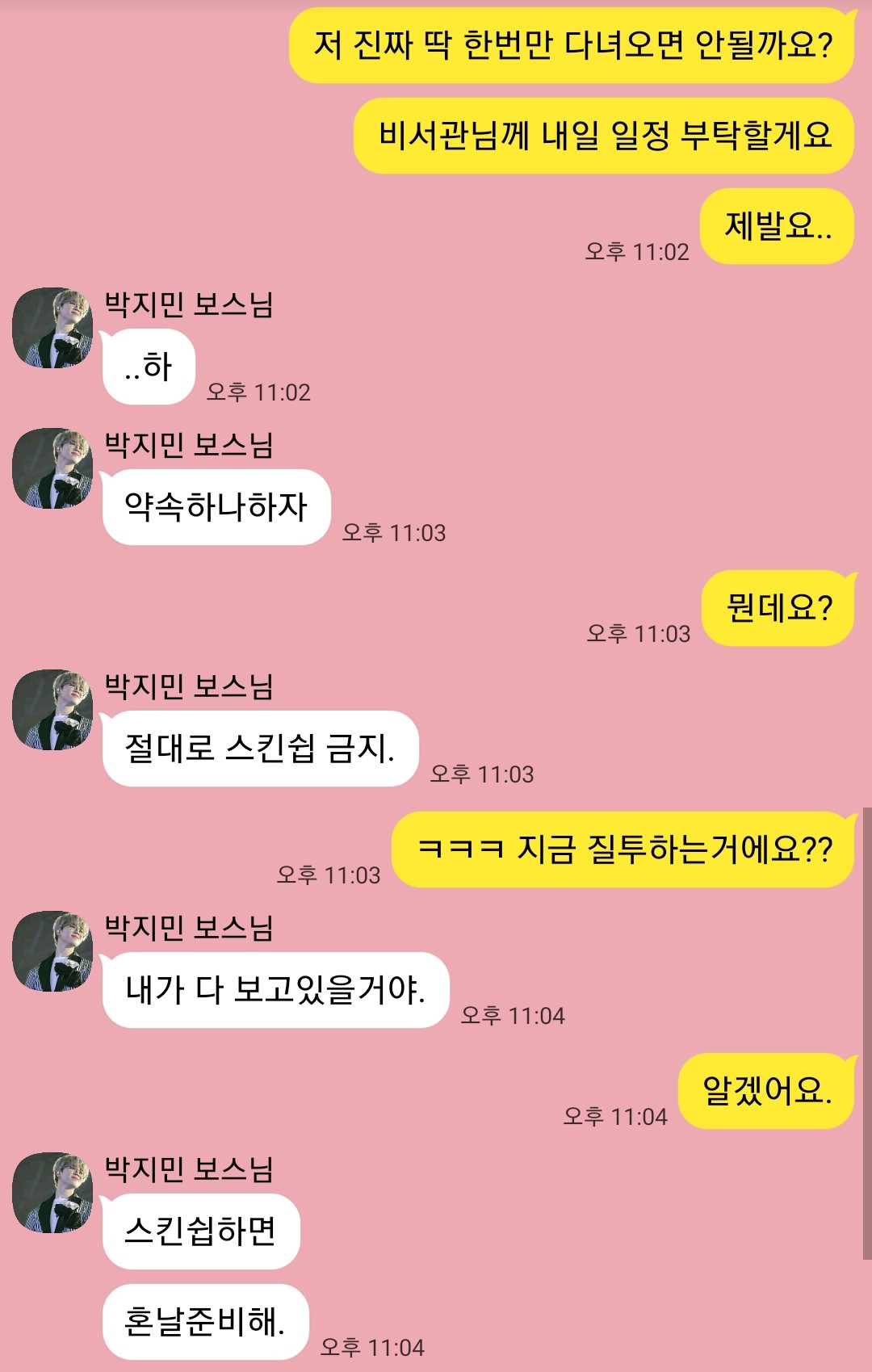This screenshot has width=872, height=1372.
Task: Tap profile picture next to '약속하나하자' message
Action: coord(52,468)
